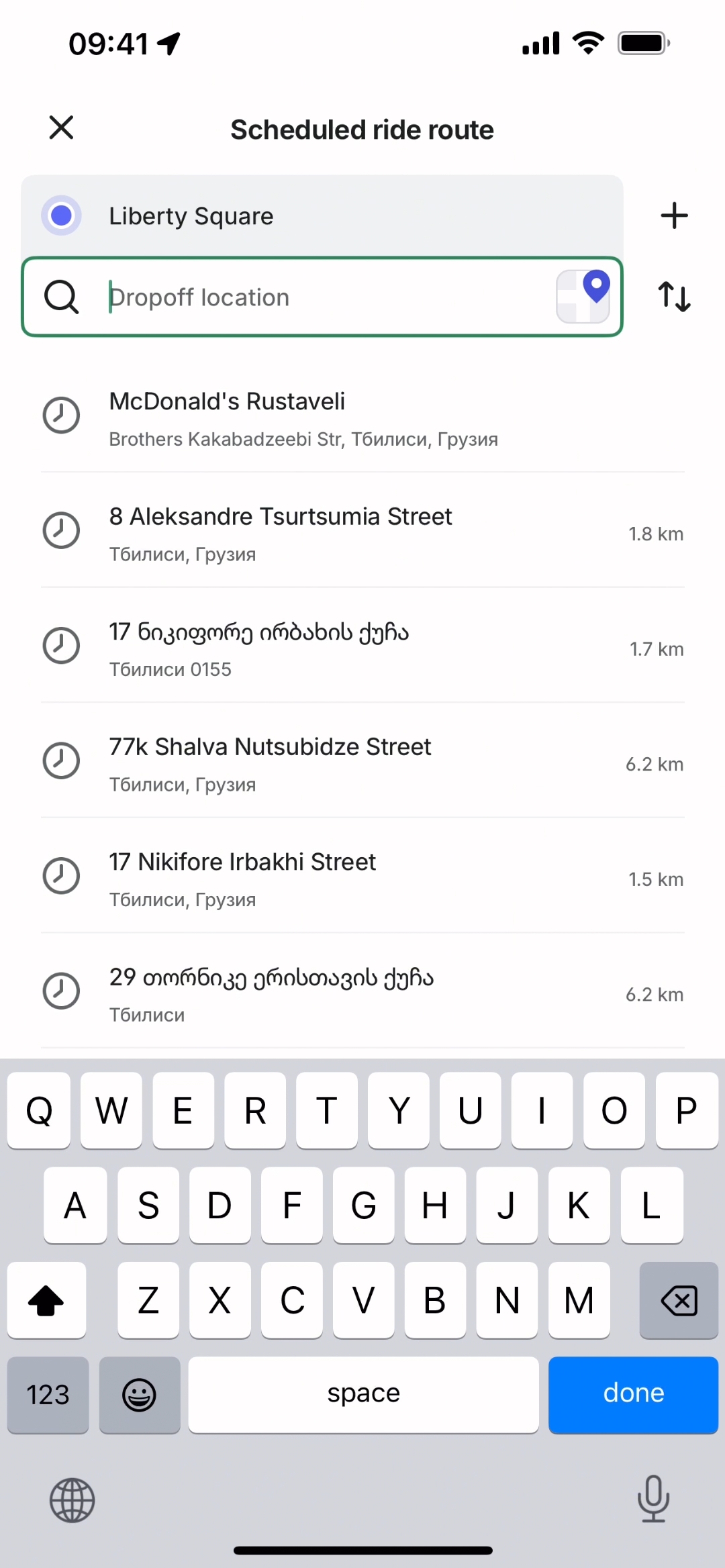This screenshot has height=1568, width=725.
Task: Add a stop with the plus icon
Action: [674, 215]
